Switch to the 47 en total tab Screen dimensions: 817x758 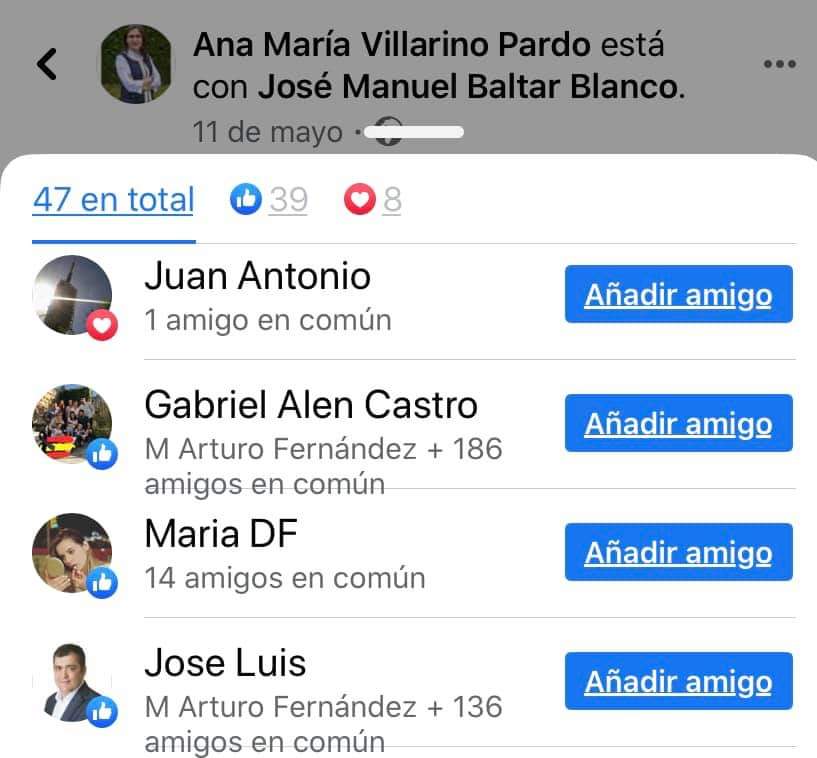click(x=113, y=200)
